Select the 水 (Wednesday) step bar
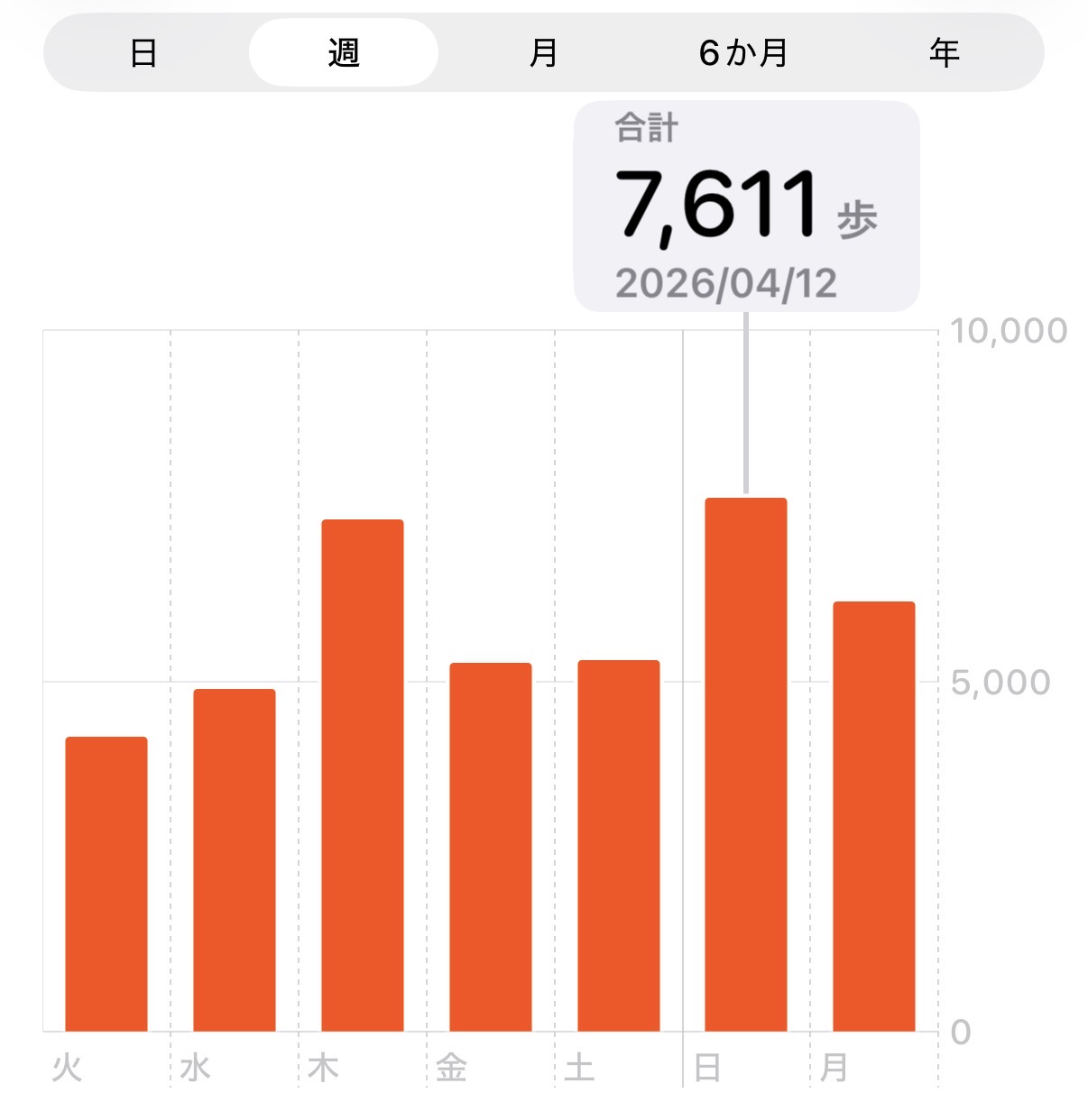 tap(235, 859)
